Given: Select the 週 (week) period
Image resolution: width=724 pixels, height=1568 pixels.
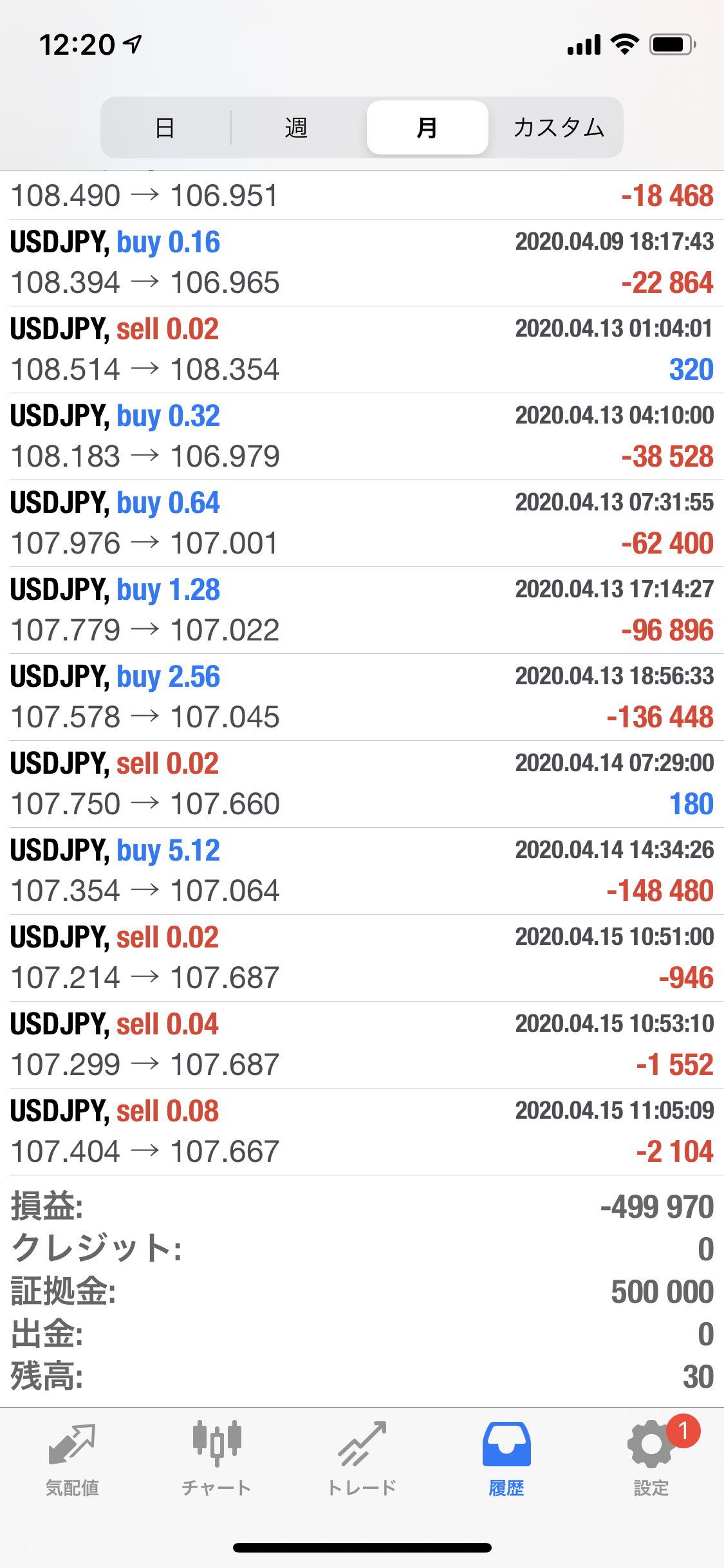Looking at the screenshot, I should (296, 127).
